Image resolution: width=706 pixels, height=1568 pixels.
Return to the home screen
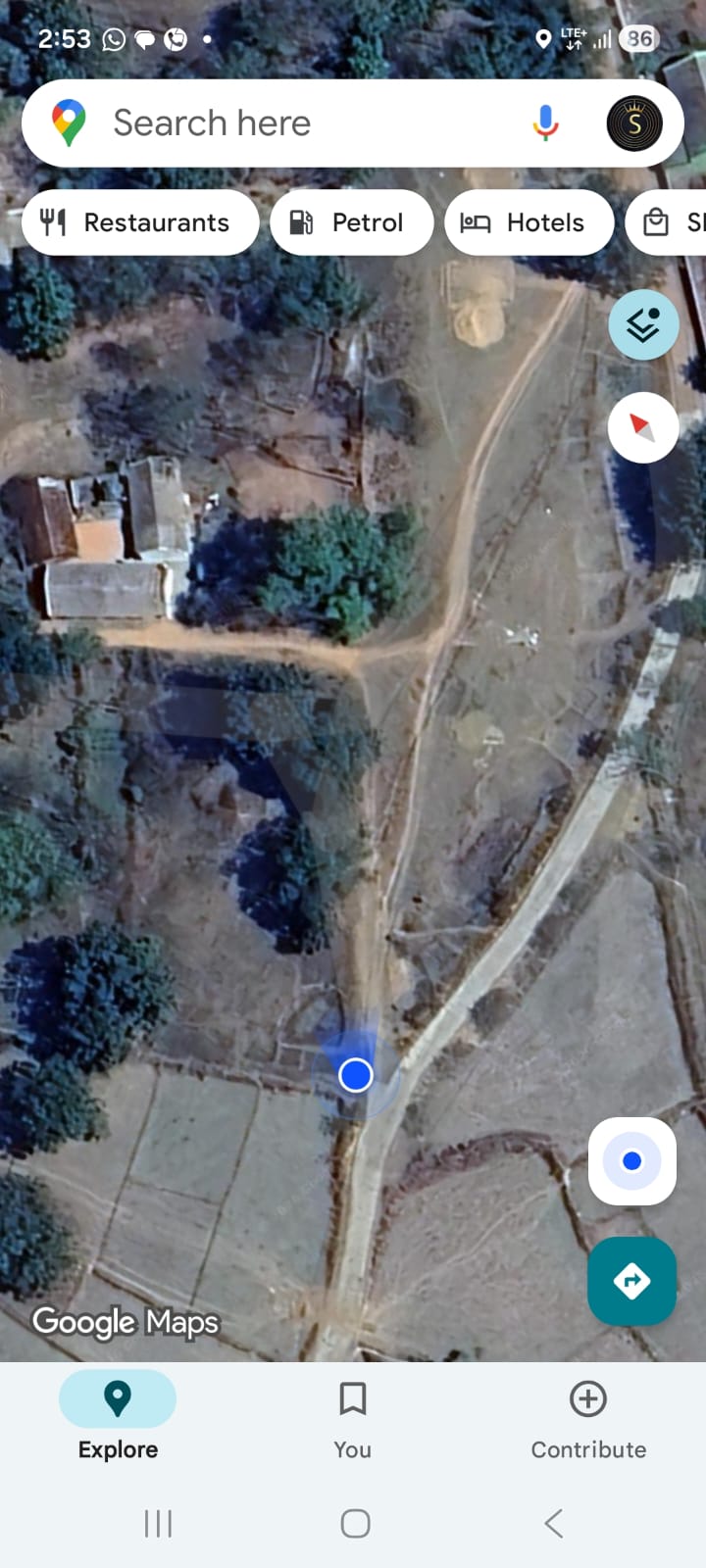pos(355,1523)
